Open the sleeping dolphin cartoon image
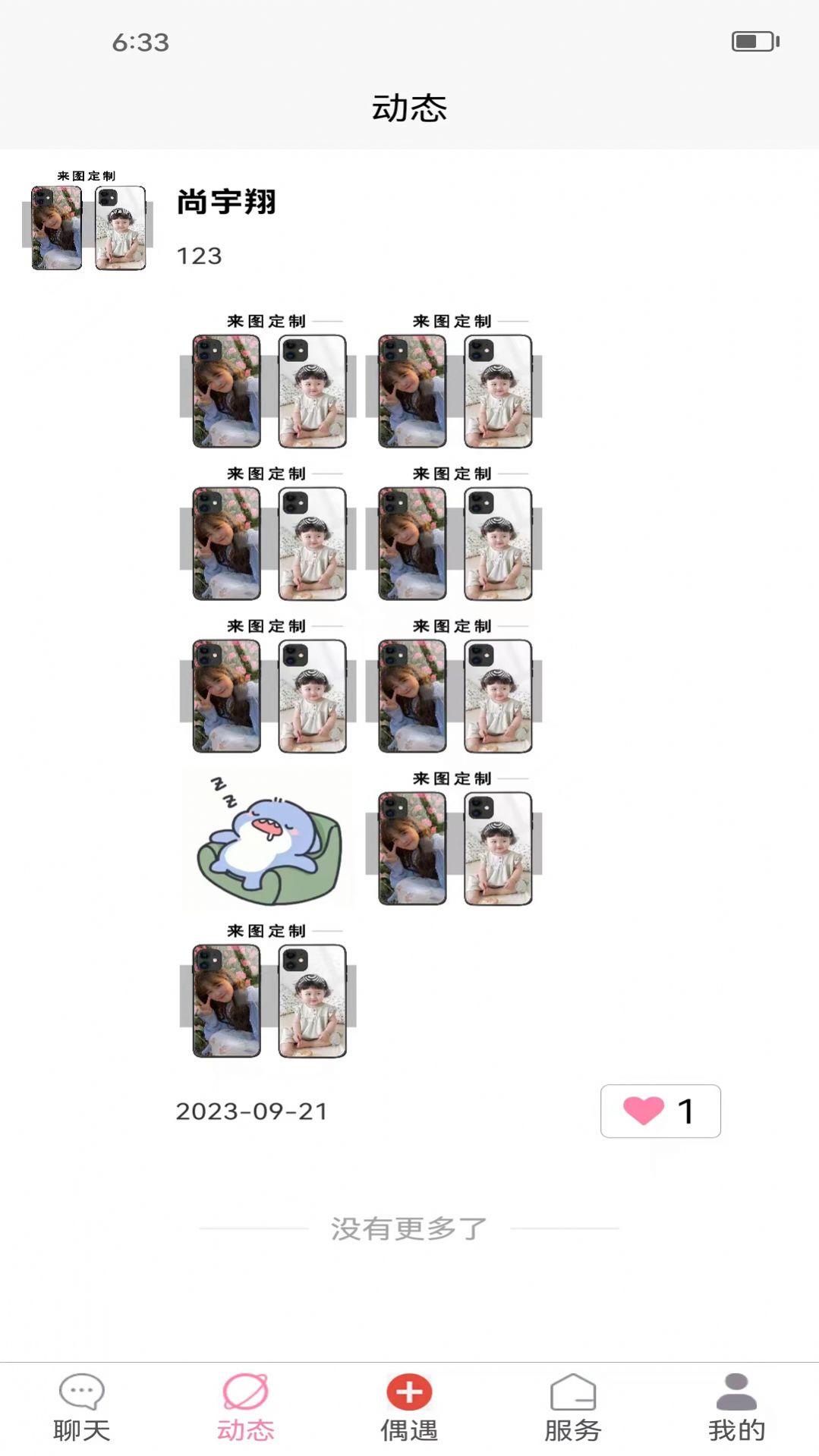 click(x=267, y=839)
